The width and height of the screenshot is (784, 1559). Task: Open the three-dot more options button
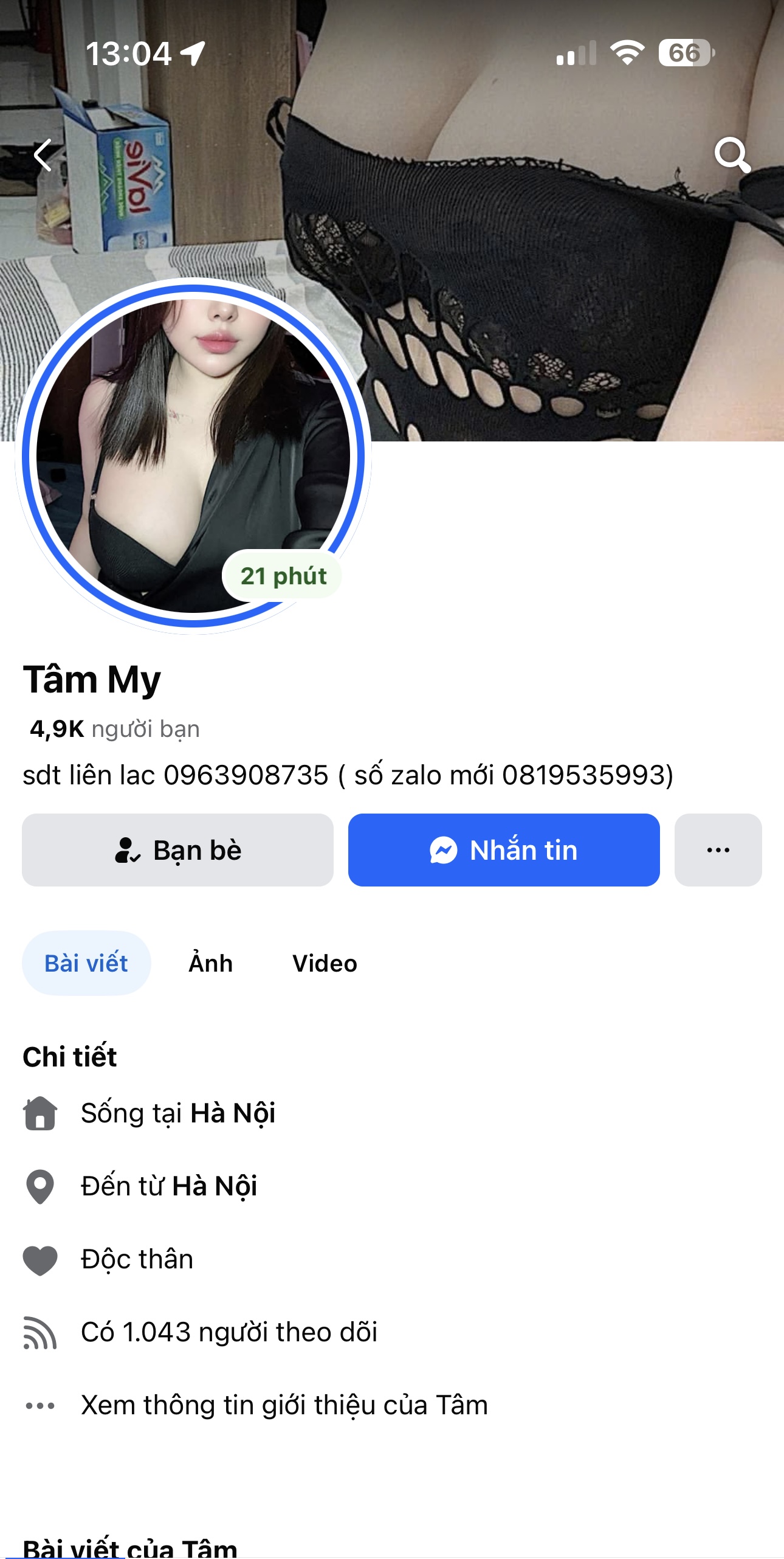(718, 850)
